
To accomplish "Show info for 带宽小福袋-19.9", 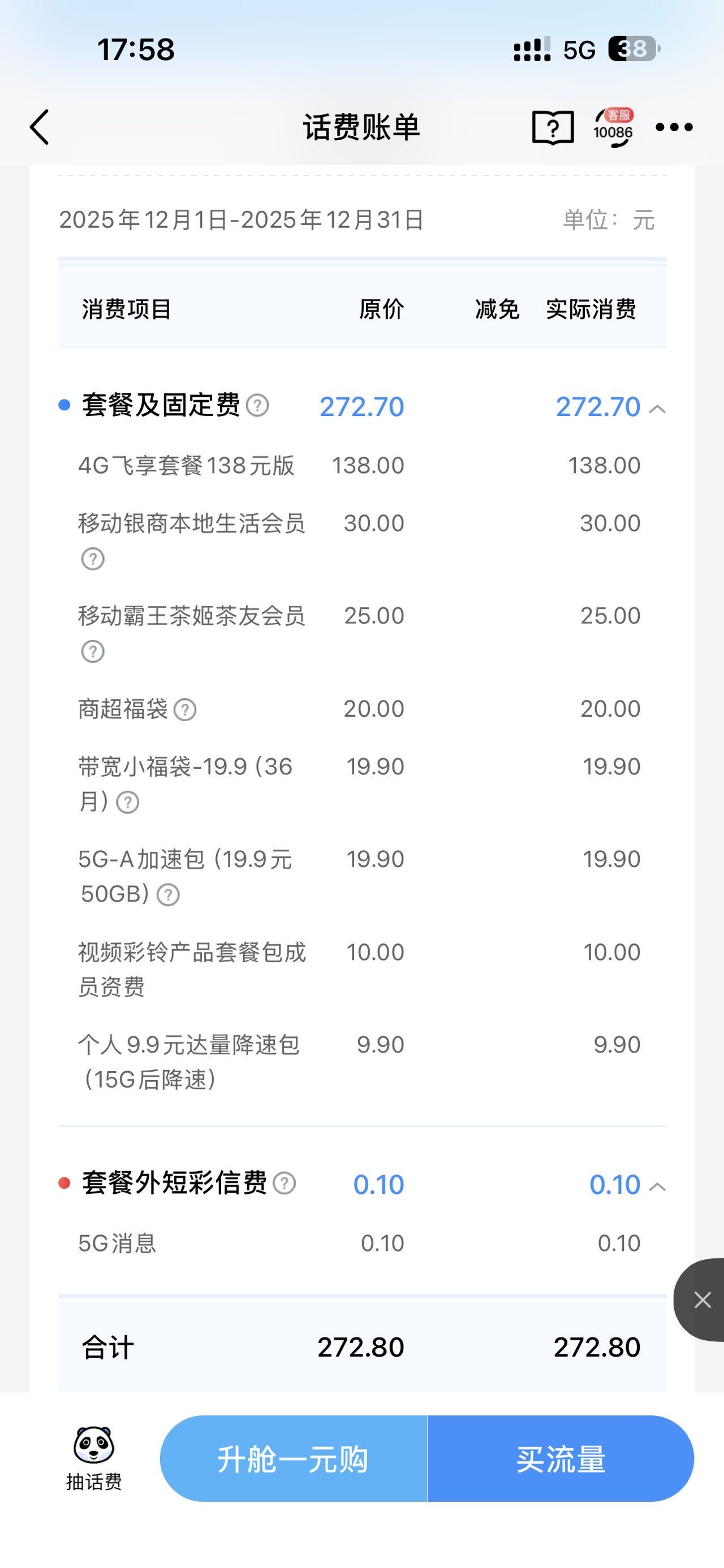I will tap(127, 802).
